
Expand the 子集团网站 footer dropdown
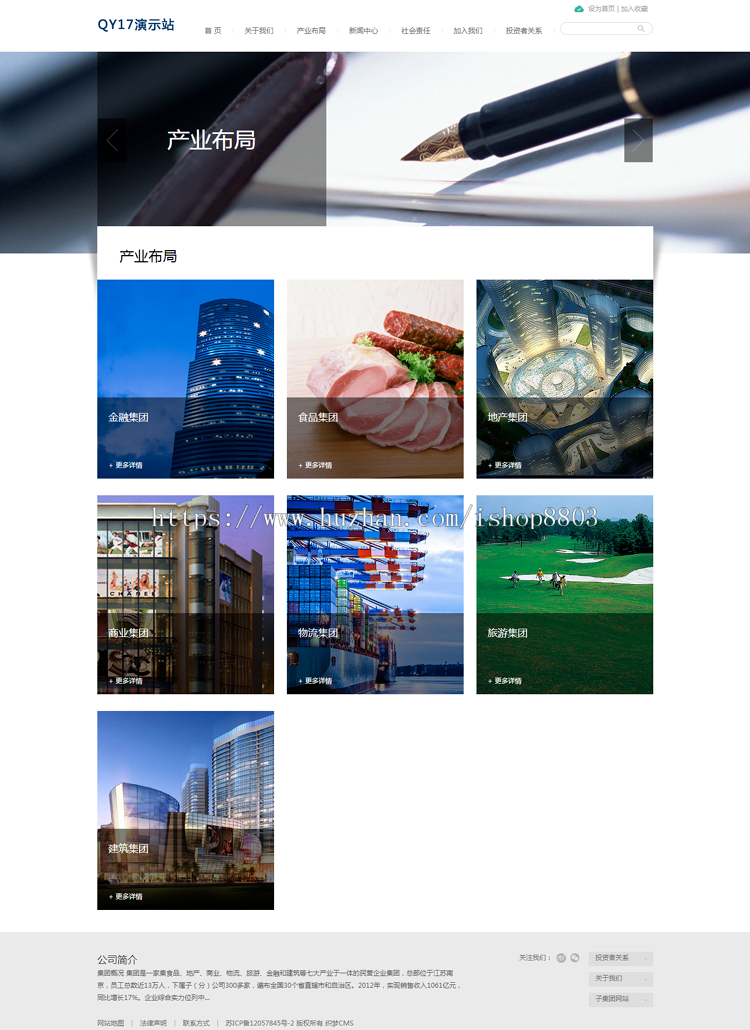click(x=620, y=999)
